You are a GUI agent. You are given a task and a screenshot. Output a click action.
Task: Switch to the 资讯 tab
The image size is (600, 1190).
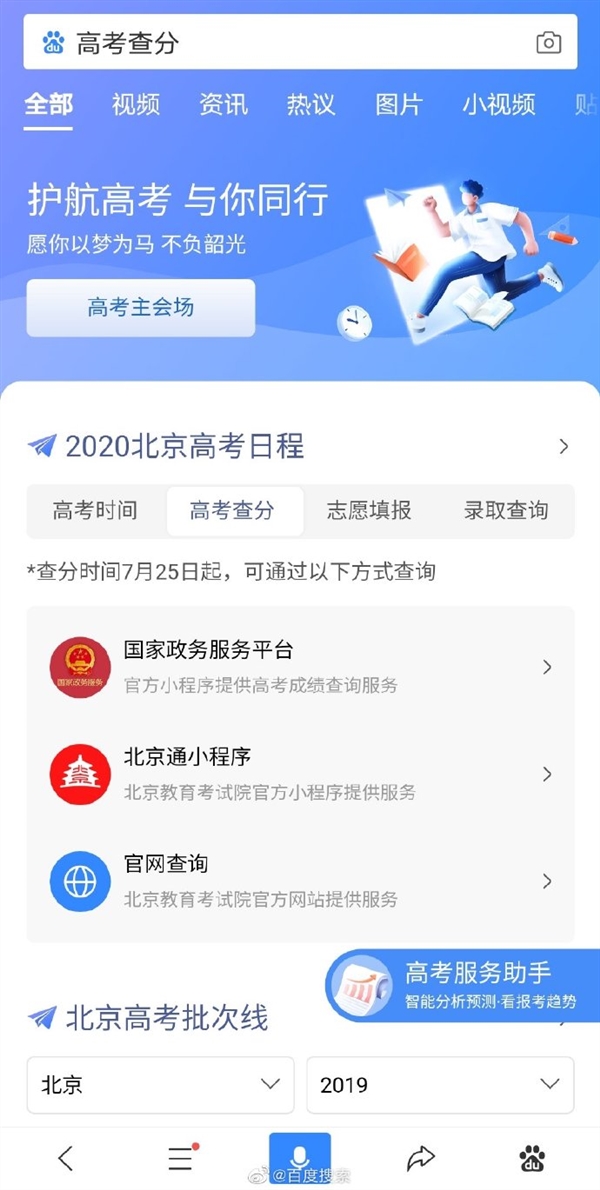click(x=223, y=104)
